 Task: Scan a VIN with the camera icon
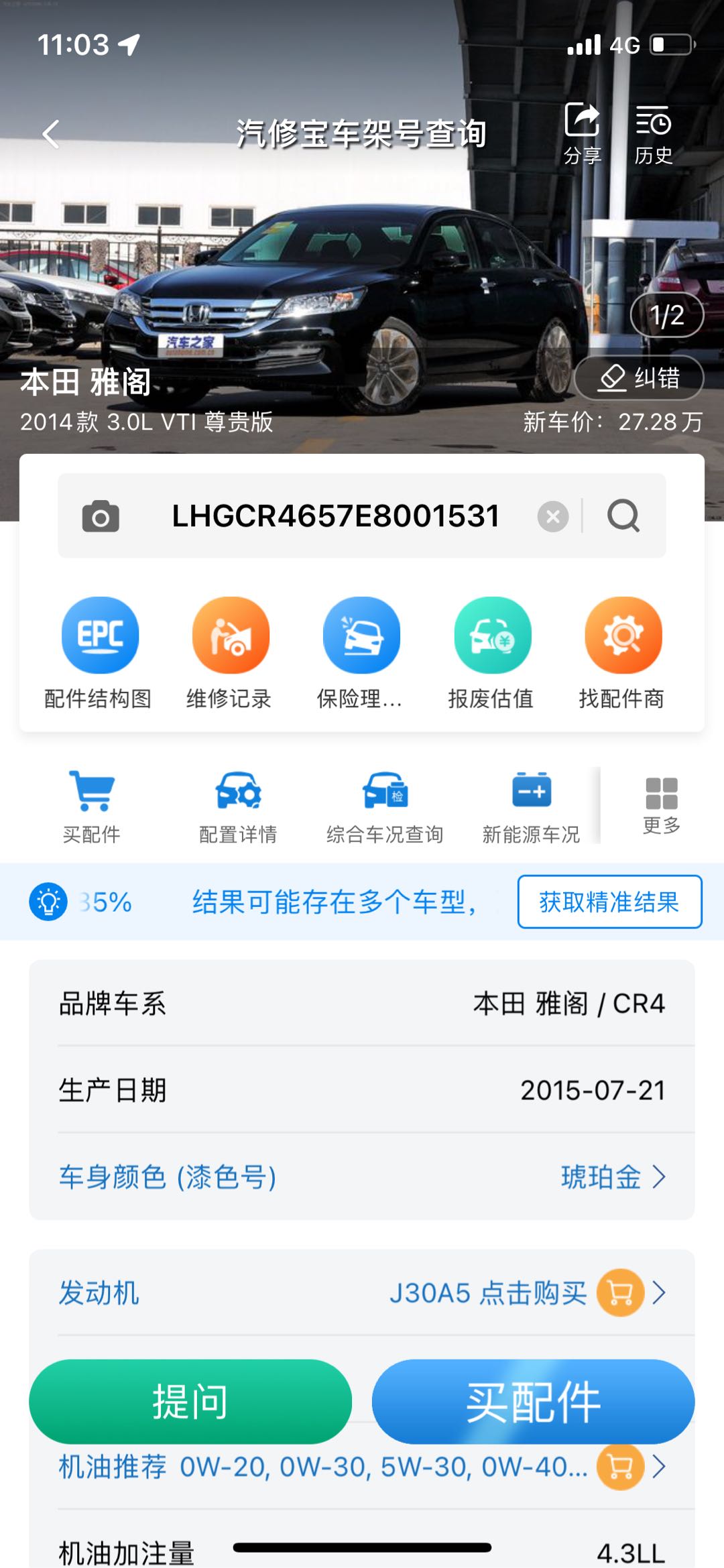[x=101, y=516]
